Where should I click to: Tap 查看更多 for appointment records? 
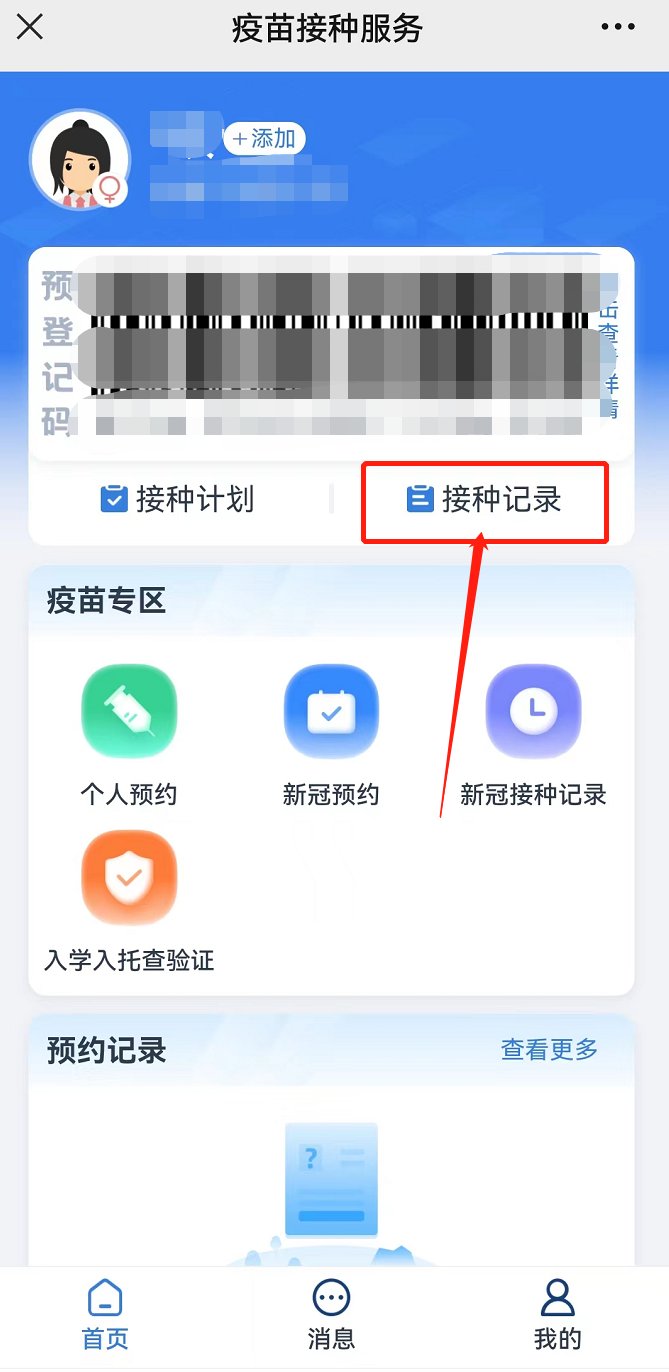click(x=549, y=1049)
